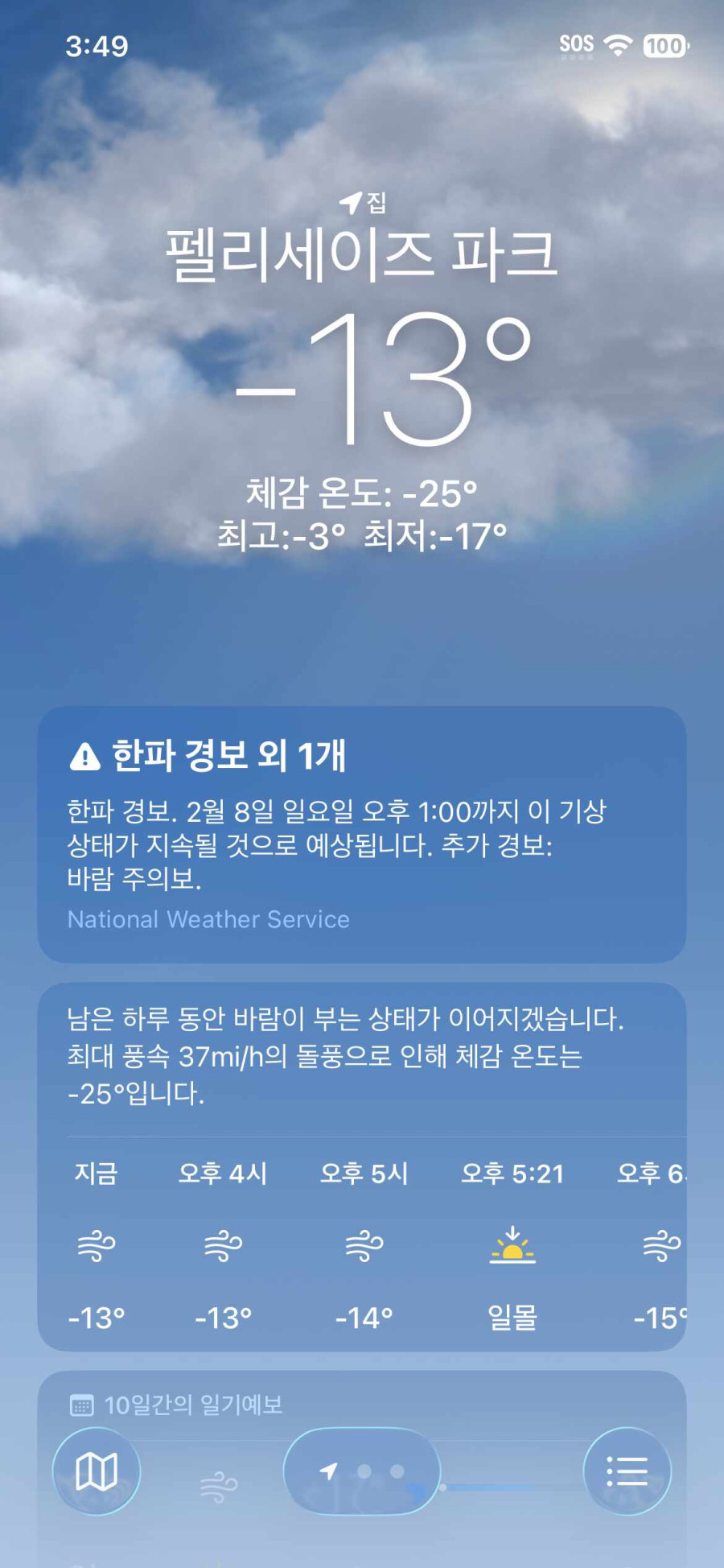The height and width of the screenshot is (1568, 724).
Task: Open the locations list via list icon
Action: (x=627, y=1471)
